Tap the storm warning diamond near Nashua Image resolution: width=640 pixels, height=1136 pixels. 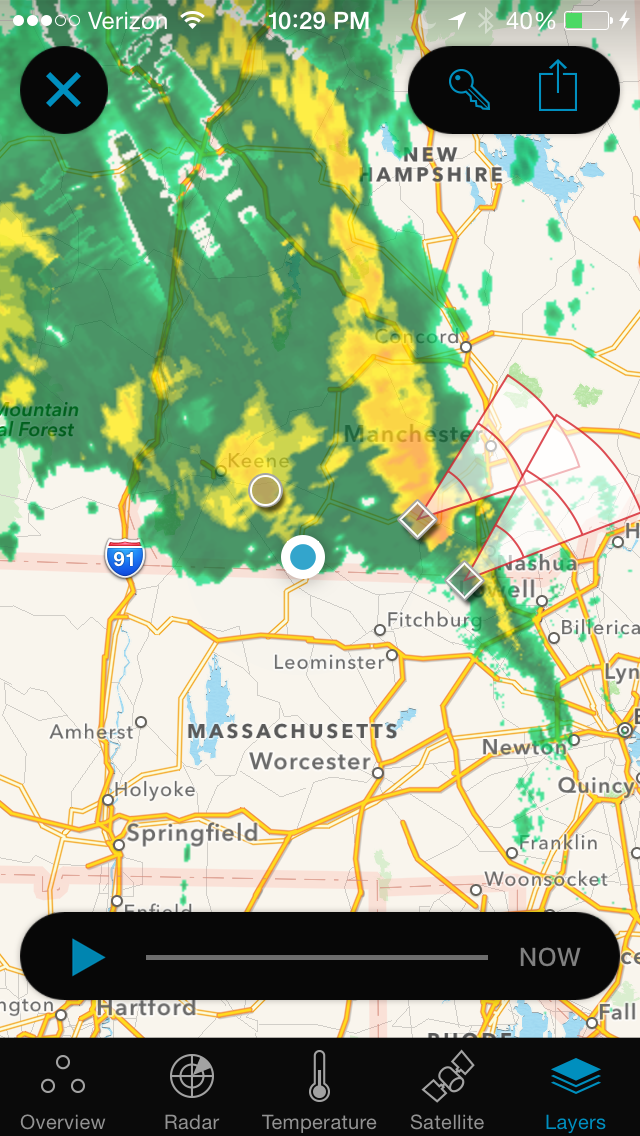point(463,579)
